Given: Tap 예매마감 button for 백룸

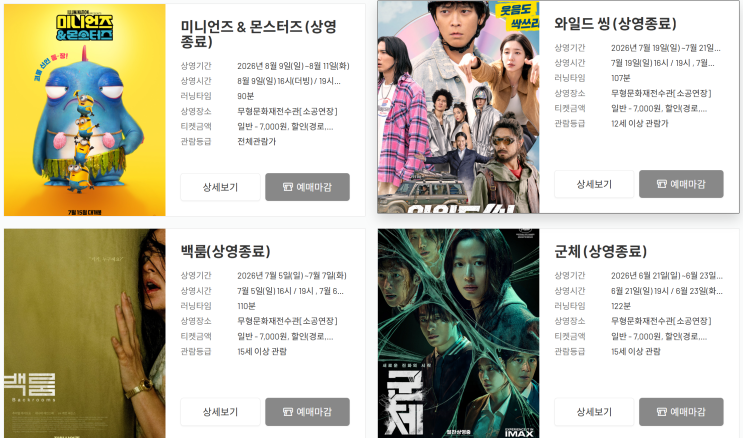Looking at the screenshot, I should 308,412.
